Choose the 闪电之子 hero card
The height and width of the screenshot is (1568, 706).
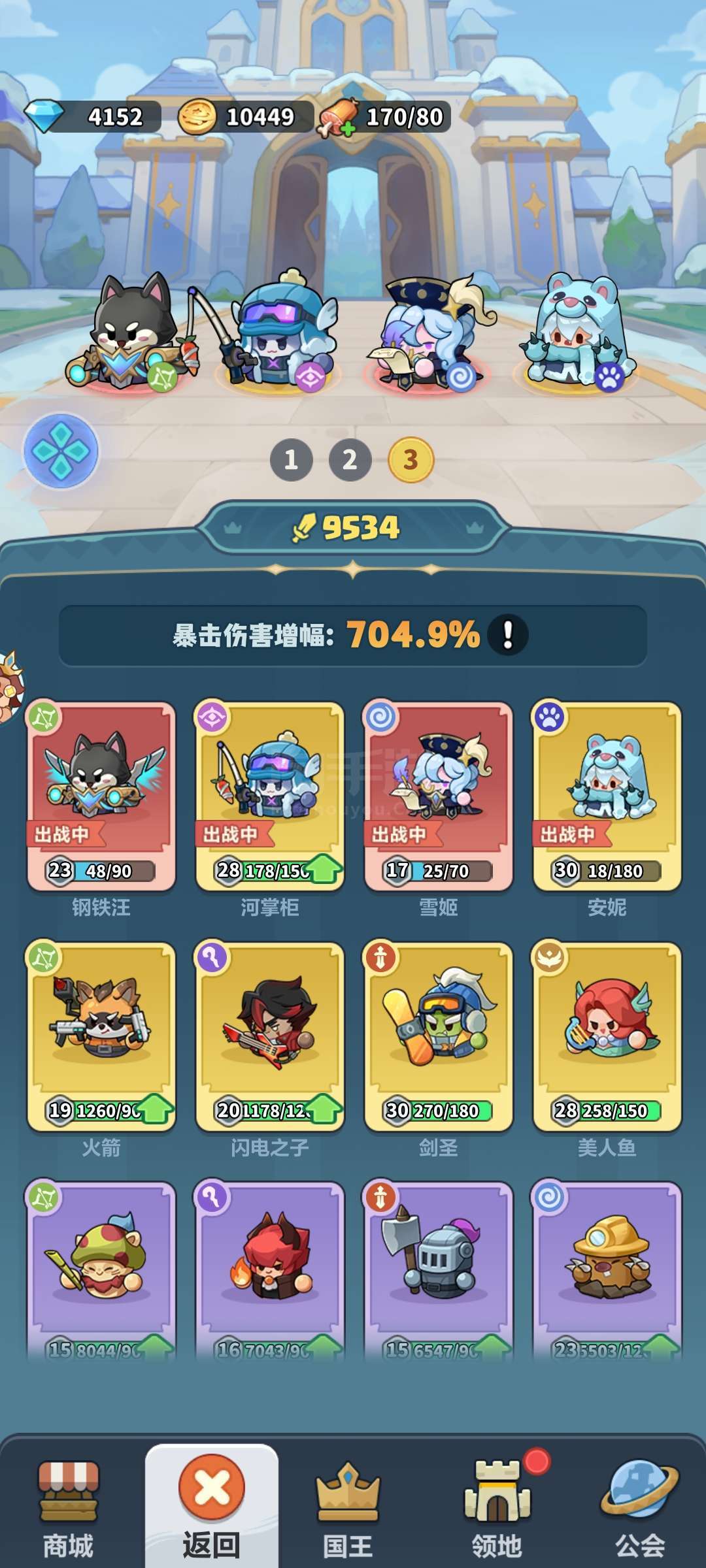point(270,1037)
